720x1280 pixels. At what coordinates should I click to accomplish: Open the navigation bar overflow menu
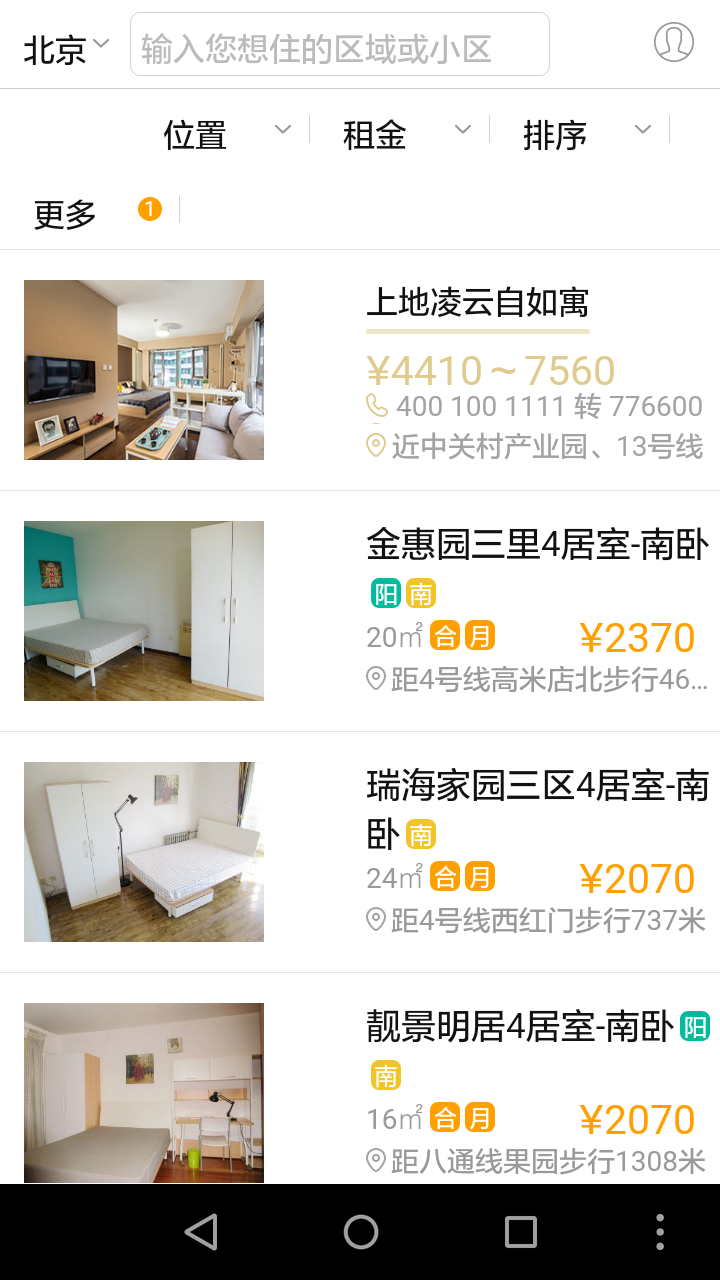(x=659, y=1232)
